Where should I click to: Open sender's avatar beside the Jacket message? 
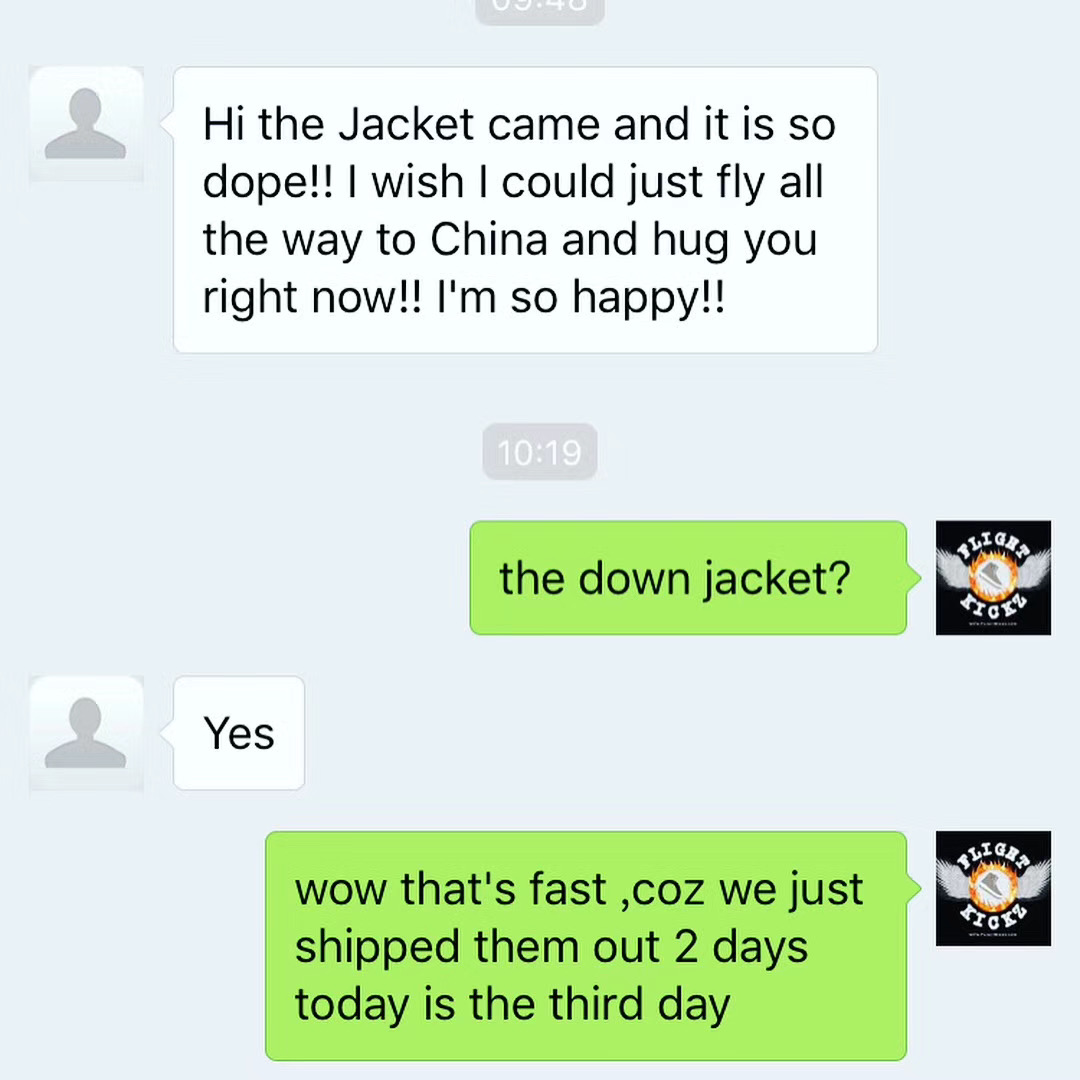86,124
